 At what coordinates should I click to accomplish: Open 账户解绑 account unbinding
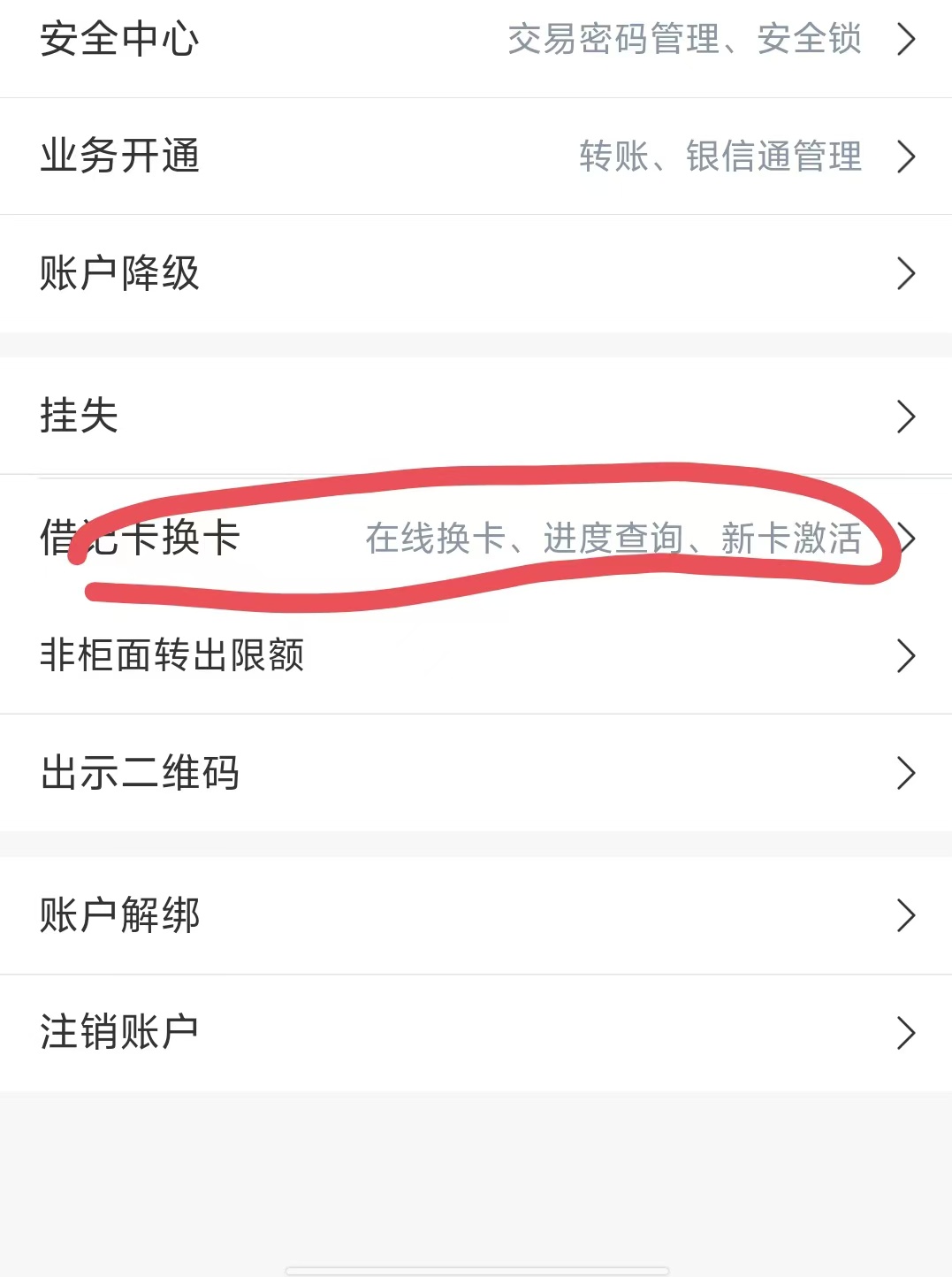pyautogui.click(x=476, y=915)
